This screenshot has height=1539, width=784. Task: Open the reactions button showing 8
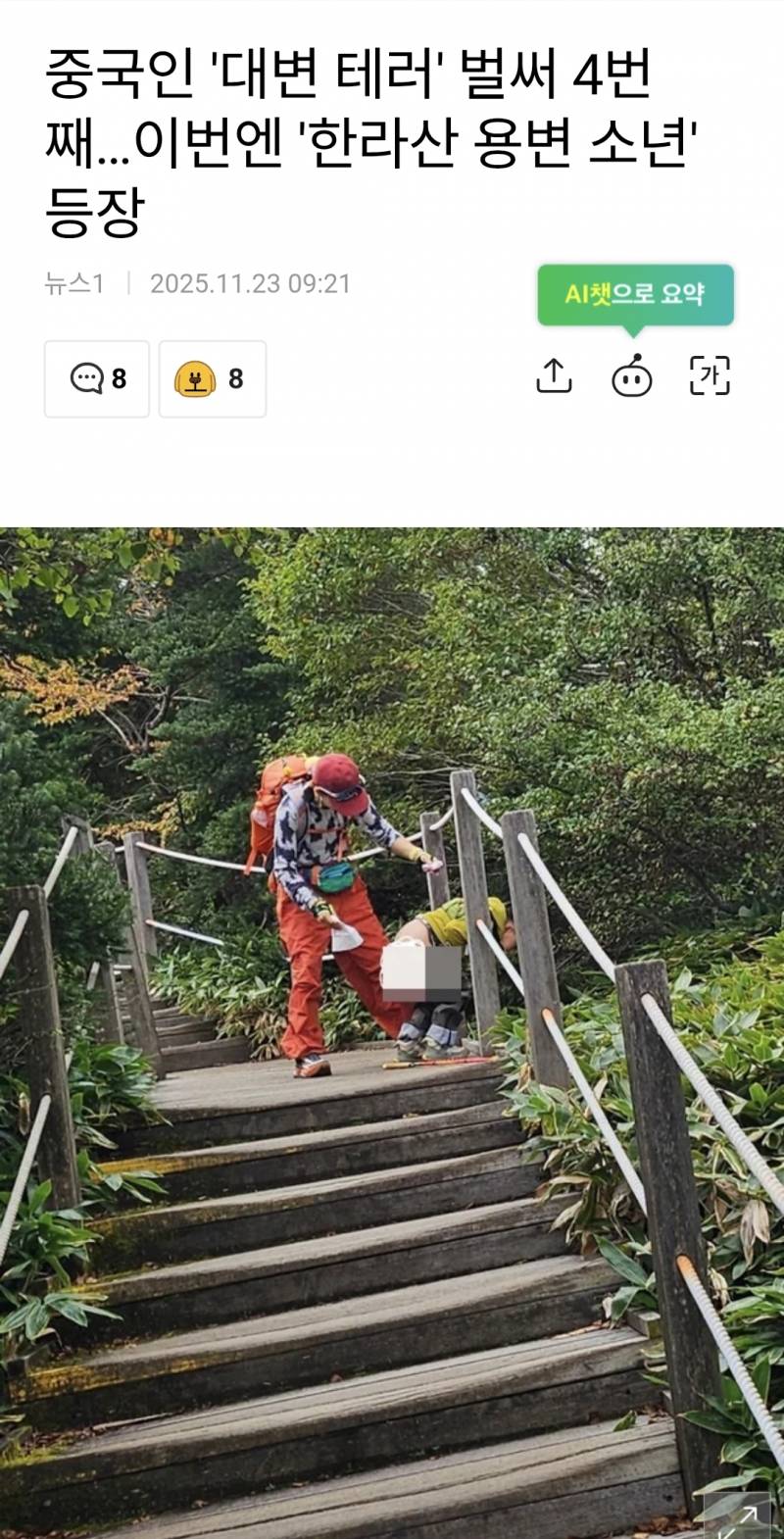(213, 379)
